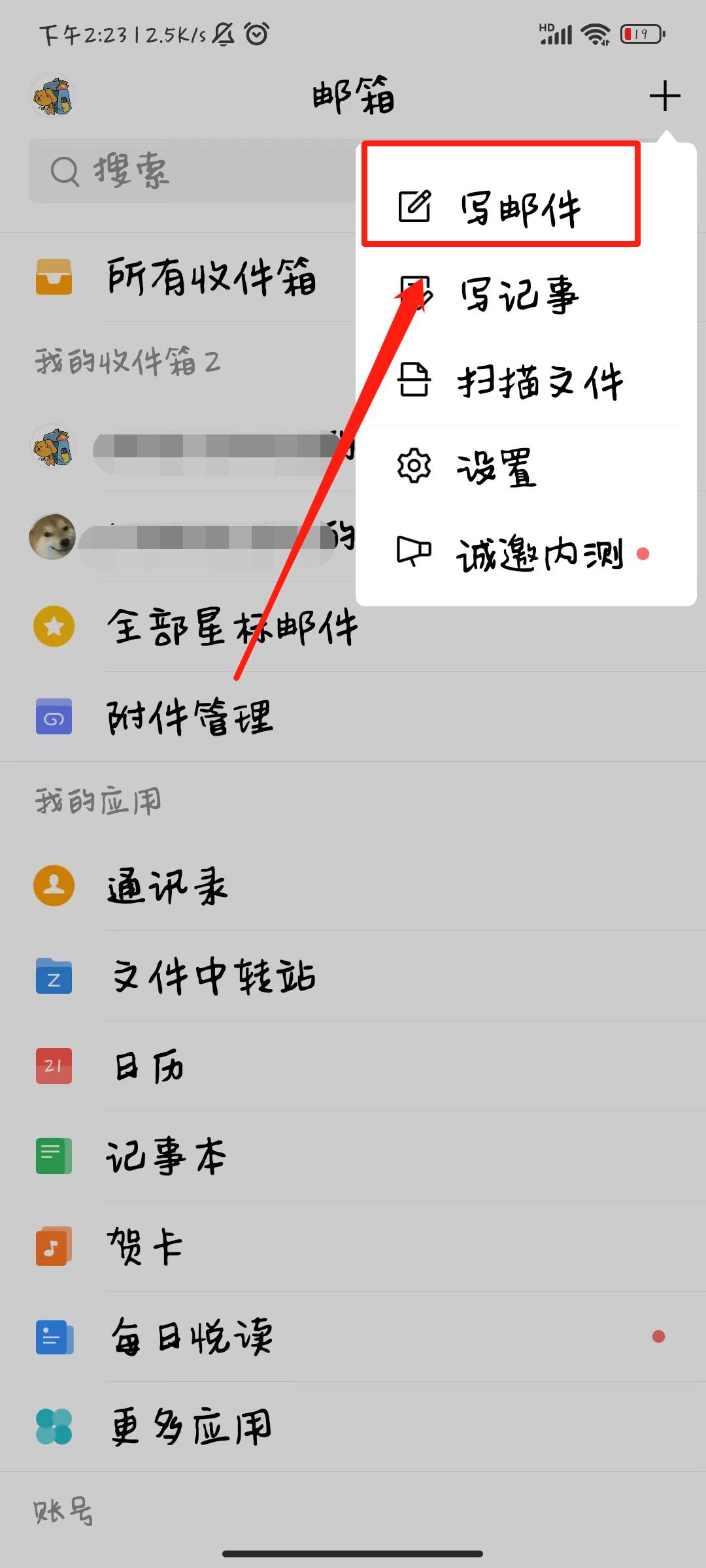Select 写邮件 to compose an email
Screen dimensions: 706x1568
501,208
